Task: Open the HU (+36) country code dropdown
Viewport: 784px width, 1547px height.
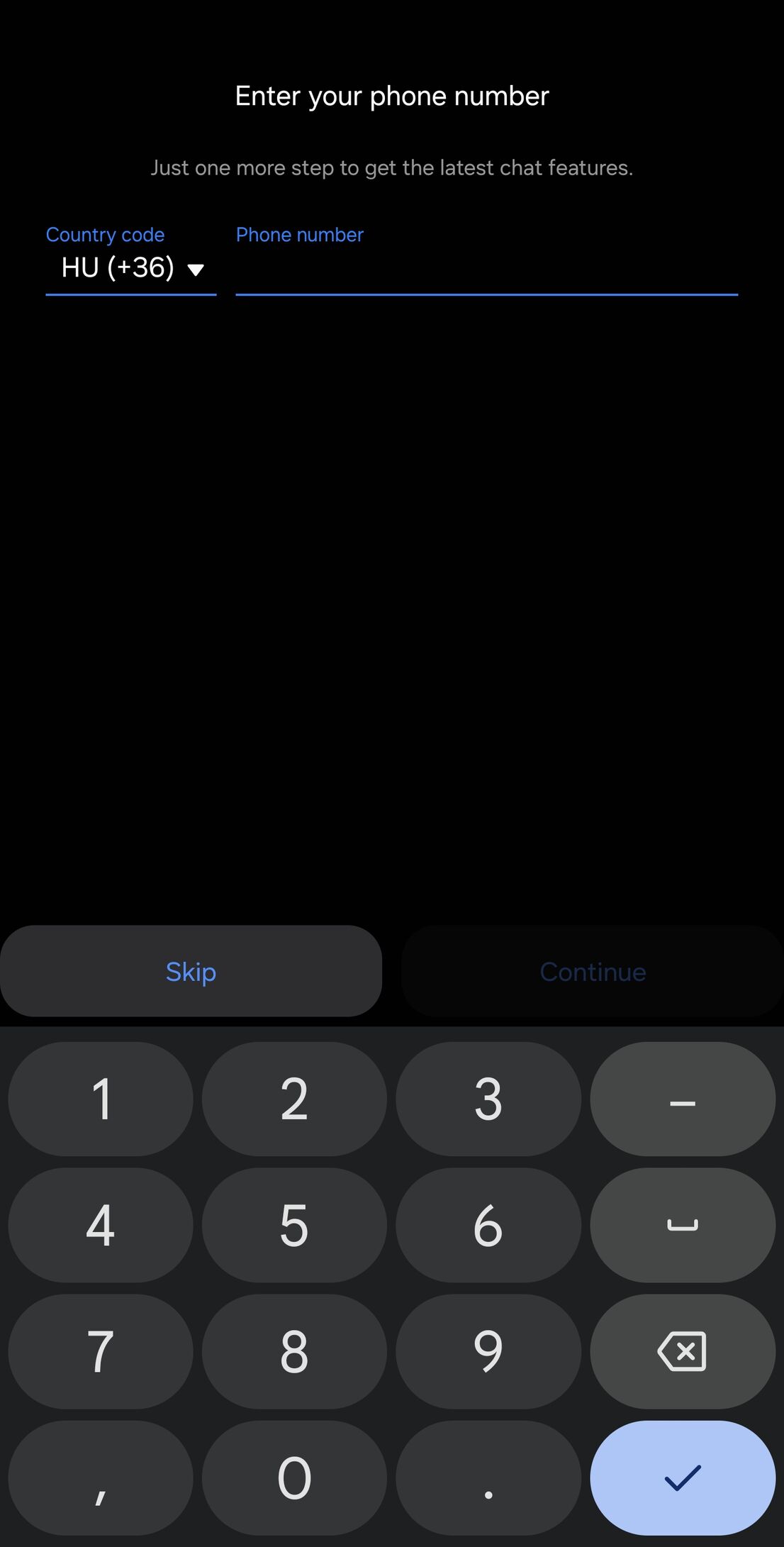Action: pyautogui.click(x=131, y=268)
